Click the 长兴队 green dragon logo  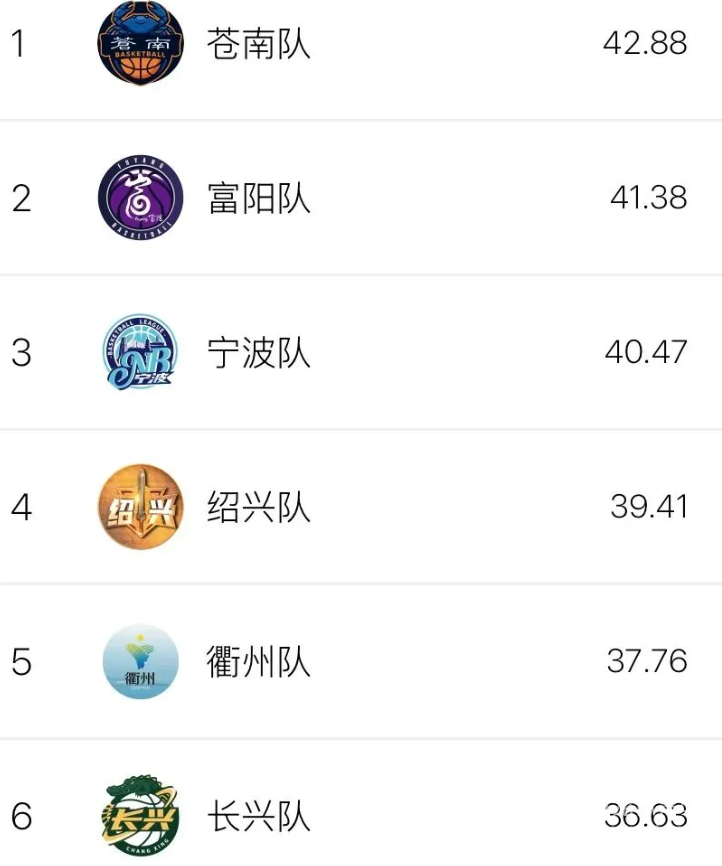click(x=140, y=817)
